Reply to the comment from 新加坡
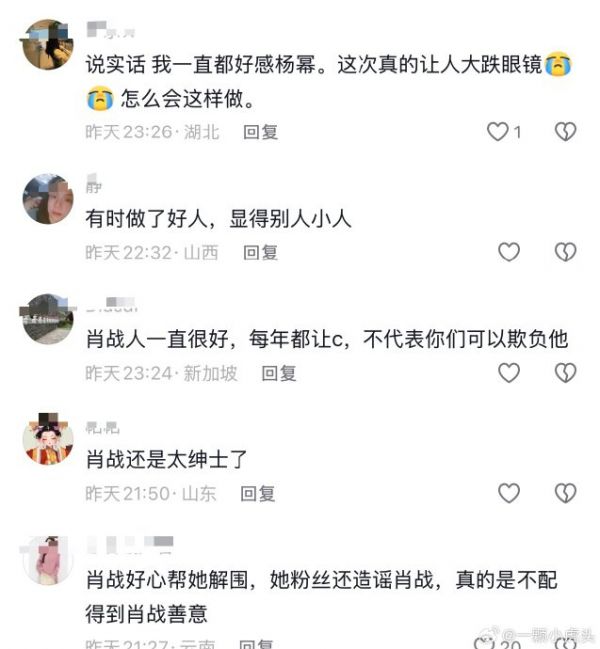 (x=279, y=373)
